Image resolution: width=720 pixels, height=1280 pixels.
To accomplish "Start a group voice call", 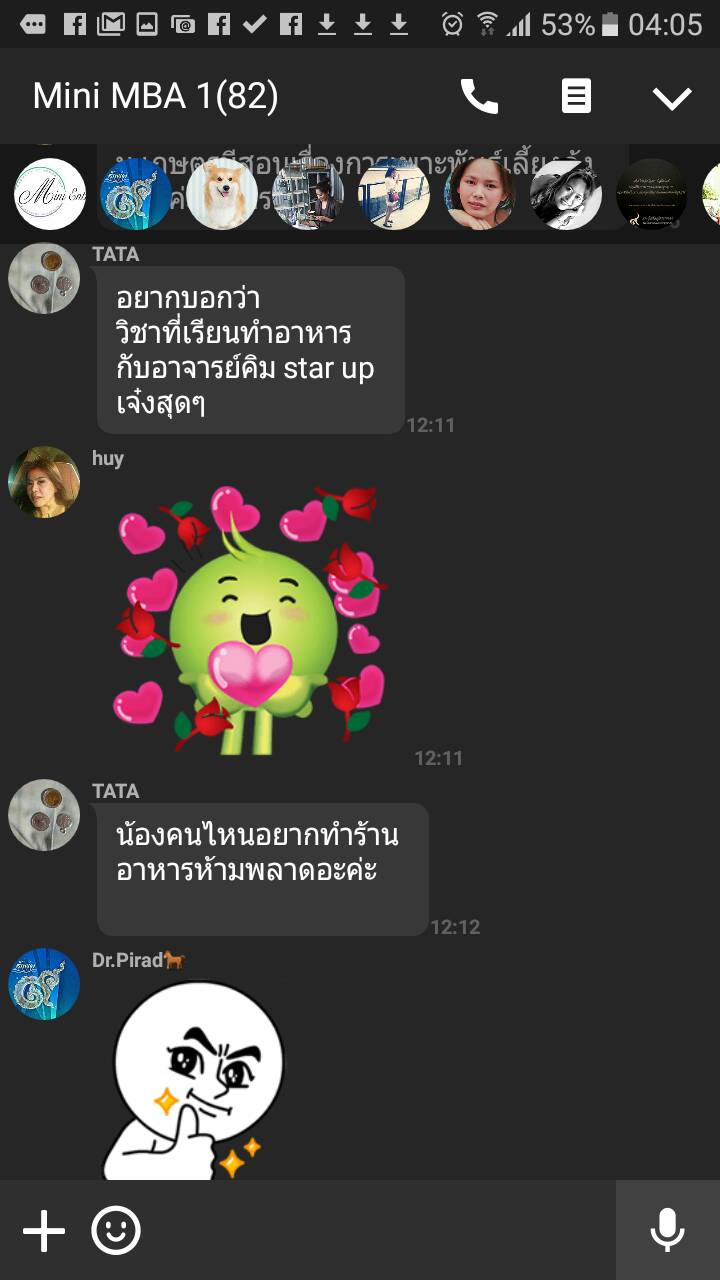I will point(479,97).
